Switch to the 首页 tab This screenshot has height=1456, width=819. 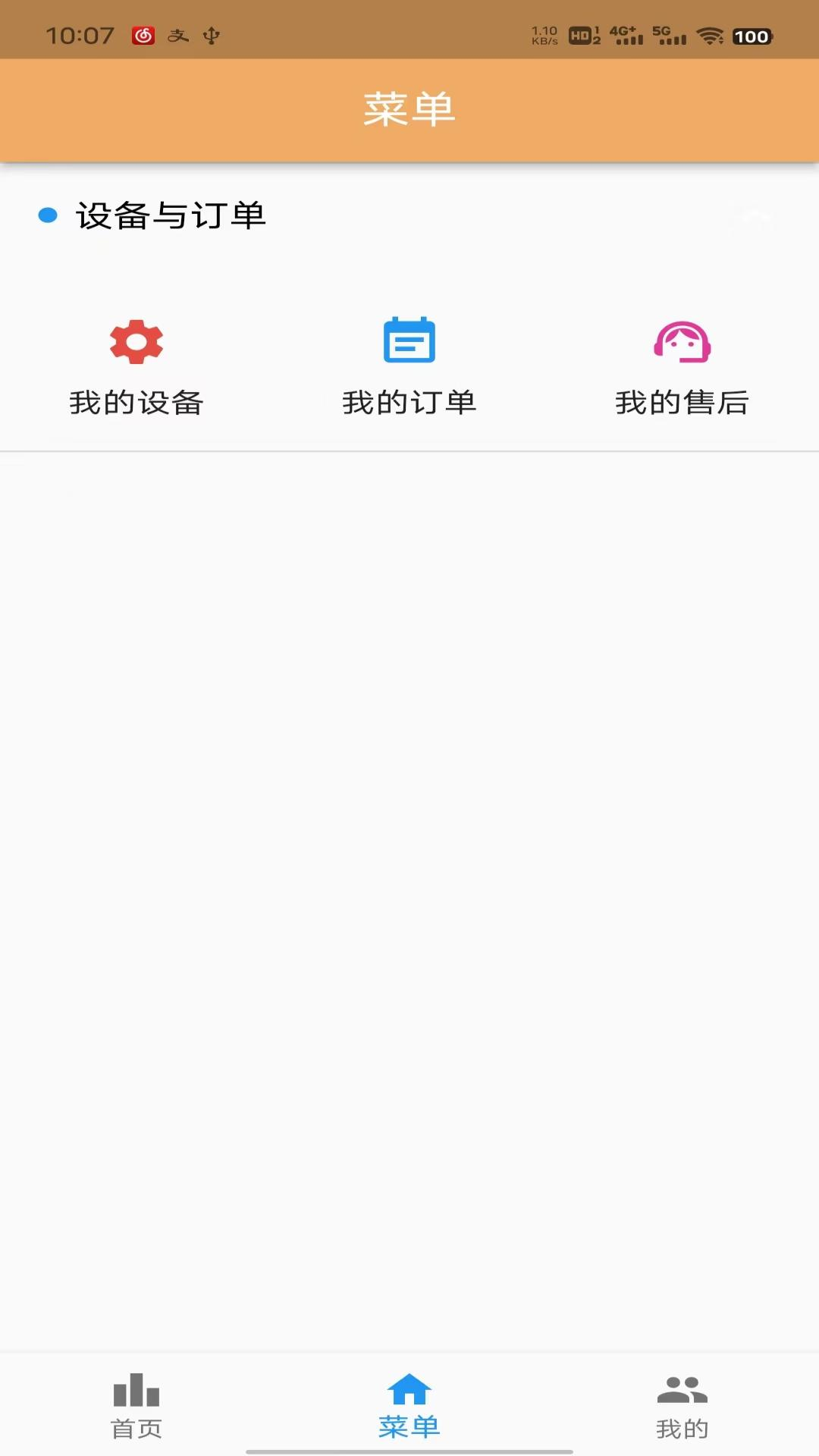click(136, 1405)
